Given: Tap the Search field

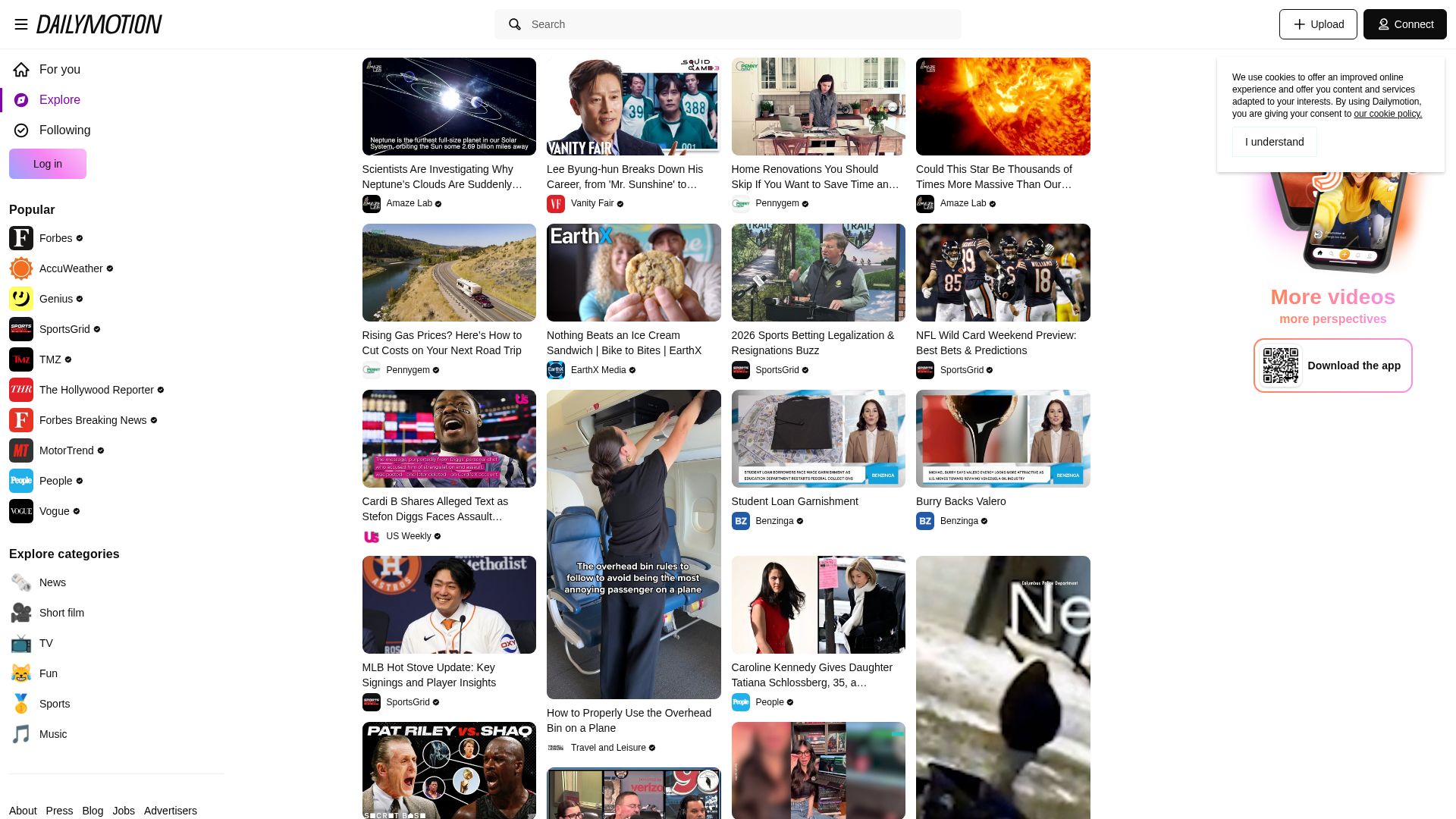Looking at the screenshot, I should point(728,24).
